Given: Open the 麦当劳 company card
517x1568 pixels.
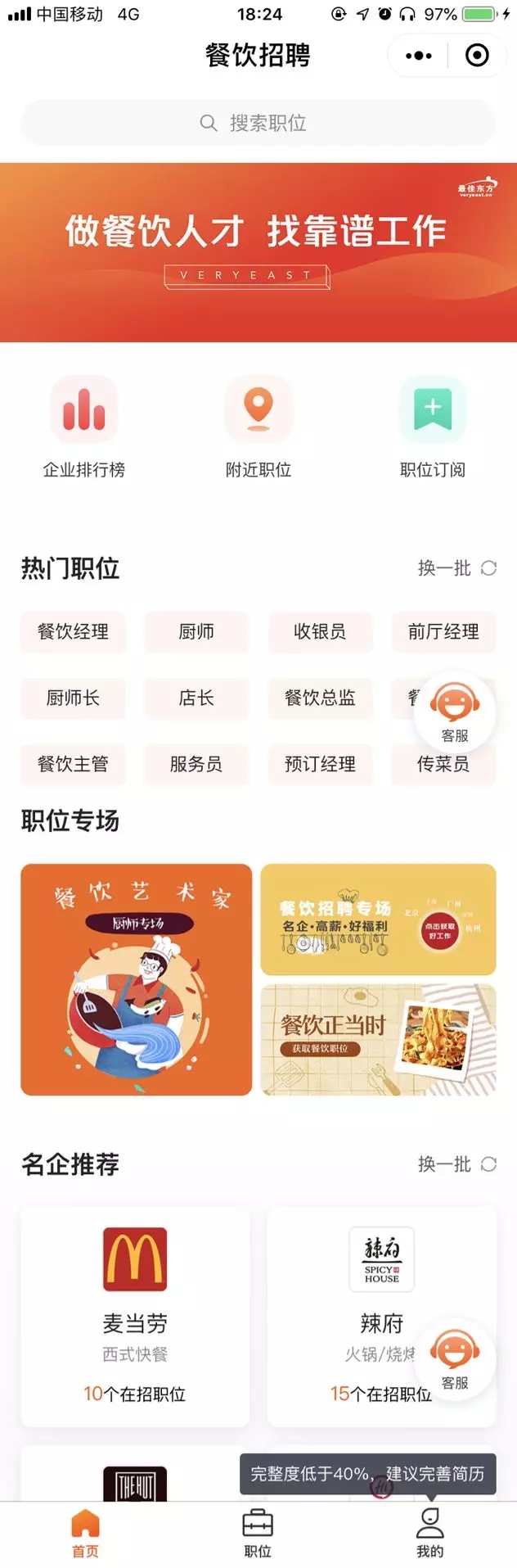Looking at the screenshot, I should coord(135,1316).
